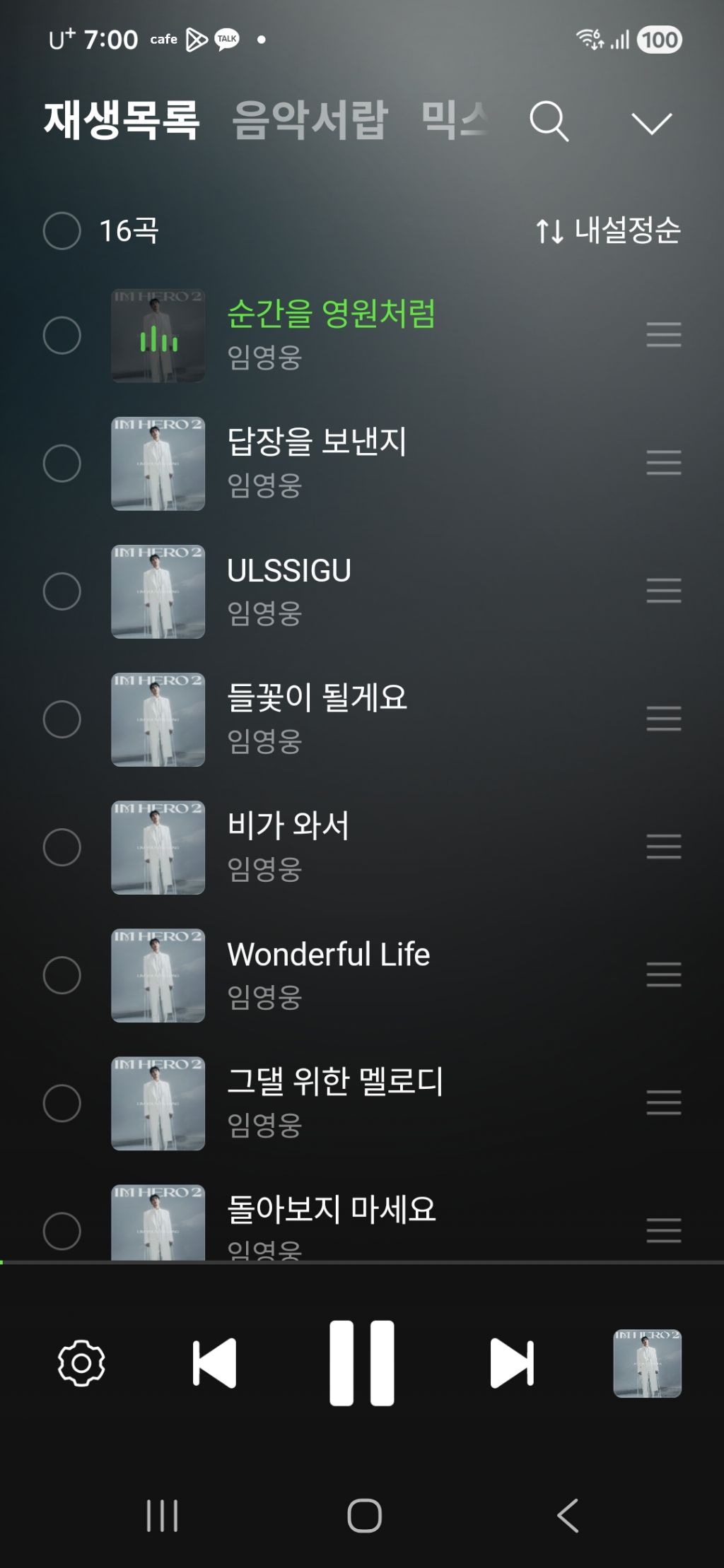Play the song 답장을 보낸지
The width and height of the screenshot is (724, 1568).
(x=317, y=442)
